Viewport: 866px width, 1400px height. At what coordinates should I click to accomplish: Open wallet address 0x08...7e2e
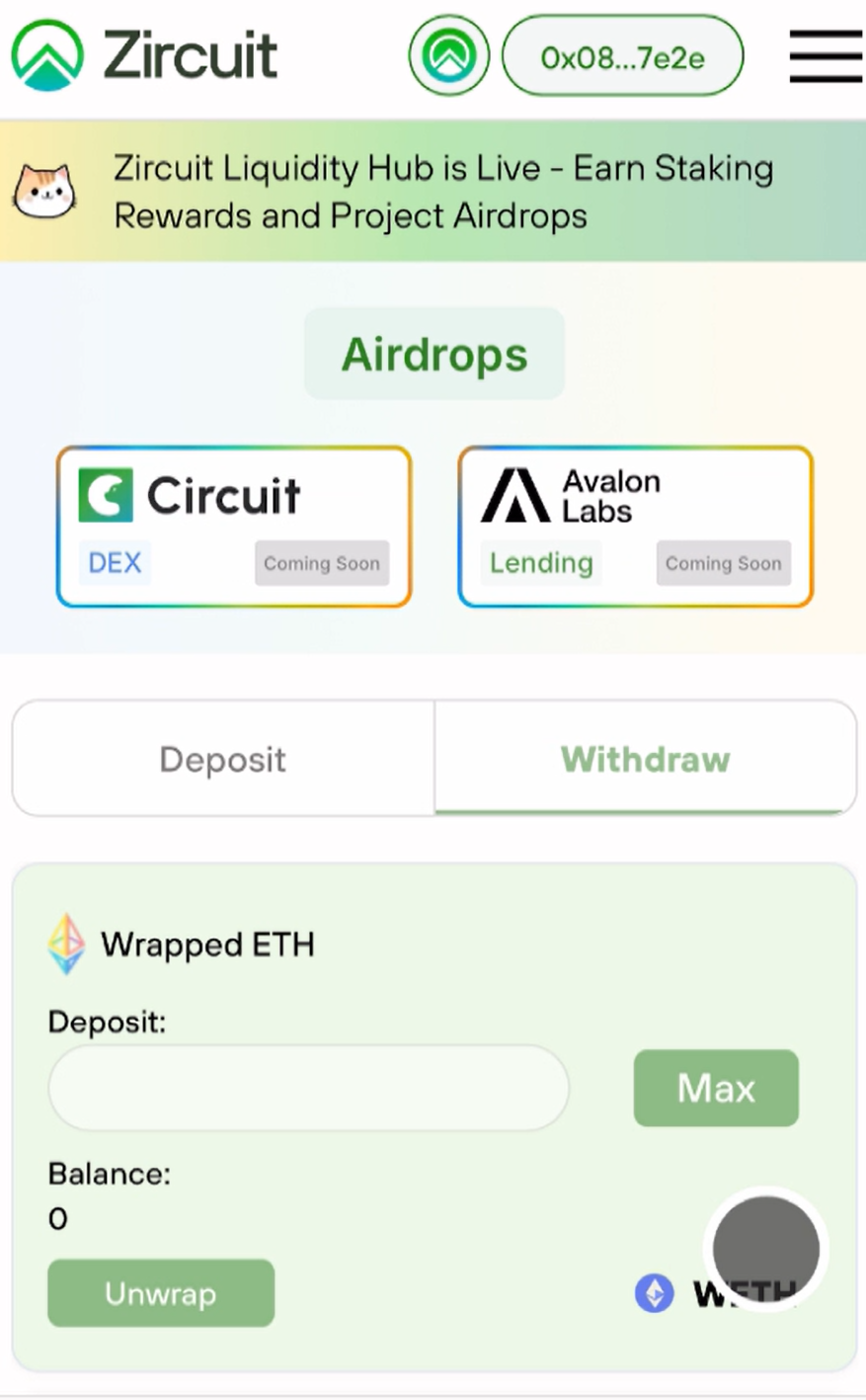(622, 56)
